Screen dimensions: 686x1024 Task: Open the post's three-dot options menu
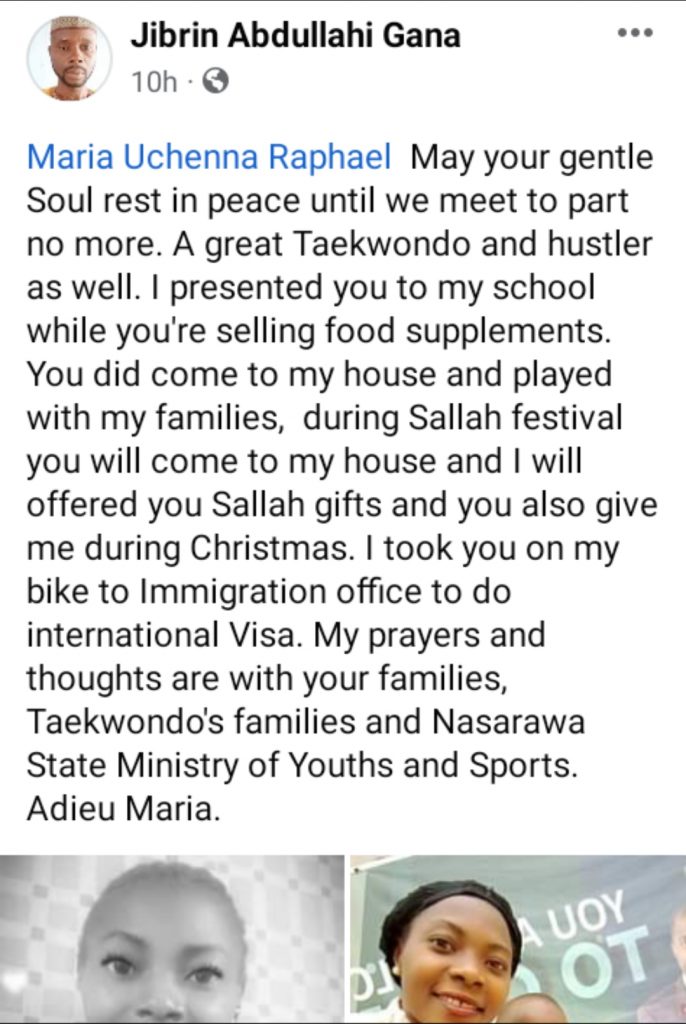coord(634,34)
